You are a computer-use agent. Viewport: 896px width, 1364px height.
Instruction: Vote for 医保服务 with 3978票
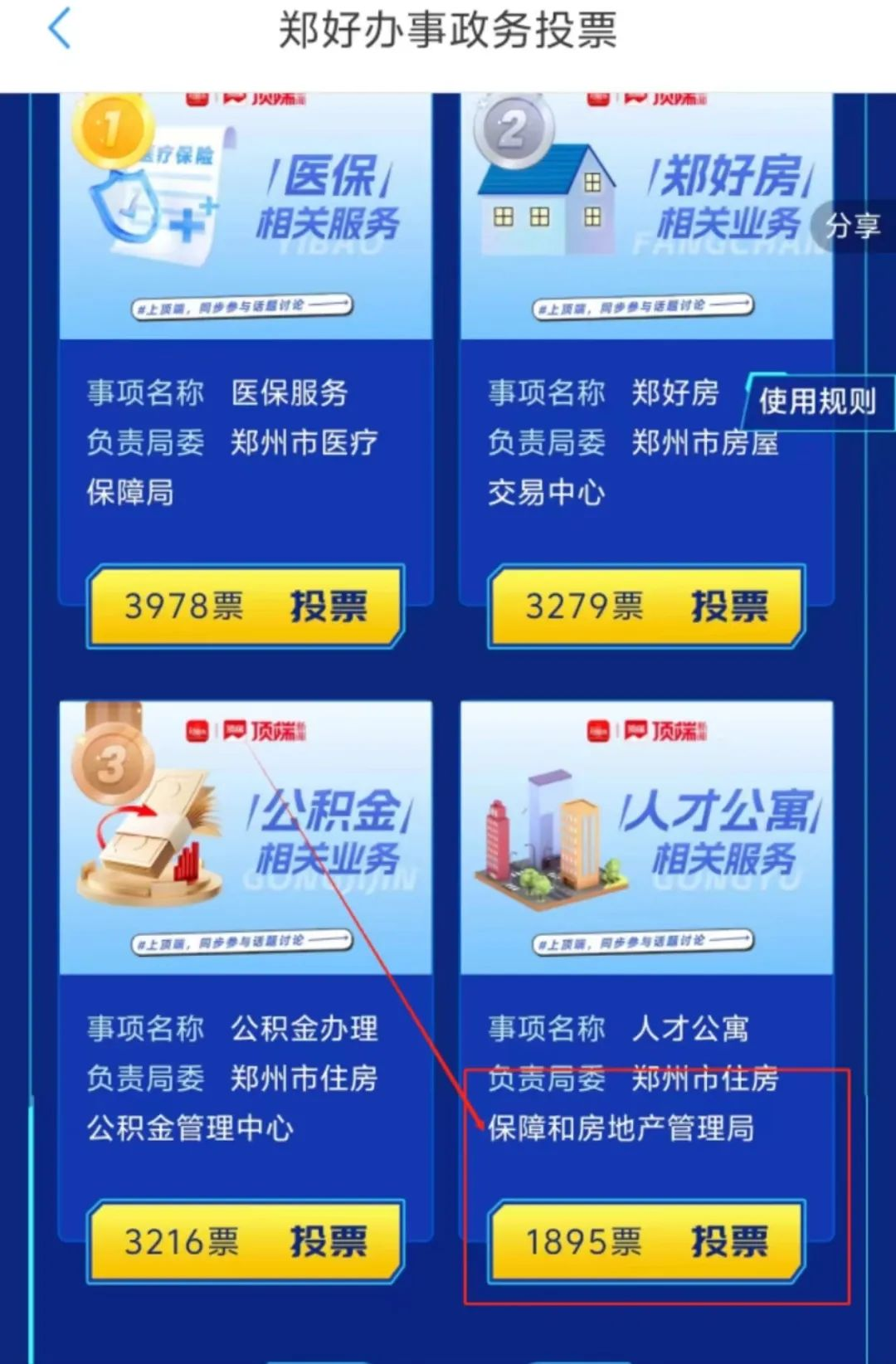coord(246,606)
